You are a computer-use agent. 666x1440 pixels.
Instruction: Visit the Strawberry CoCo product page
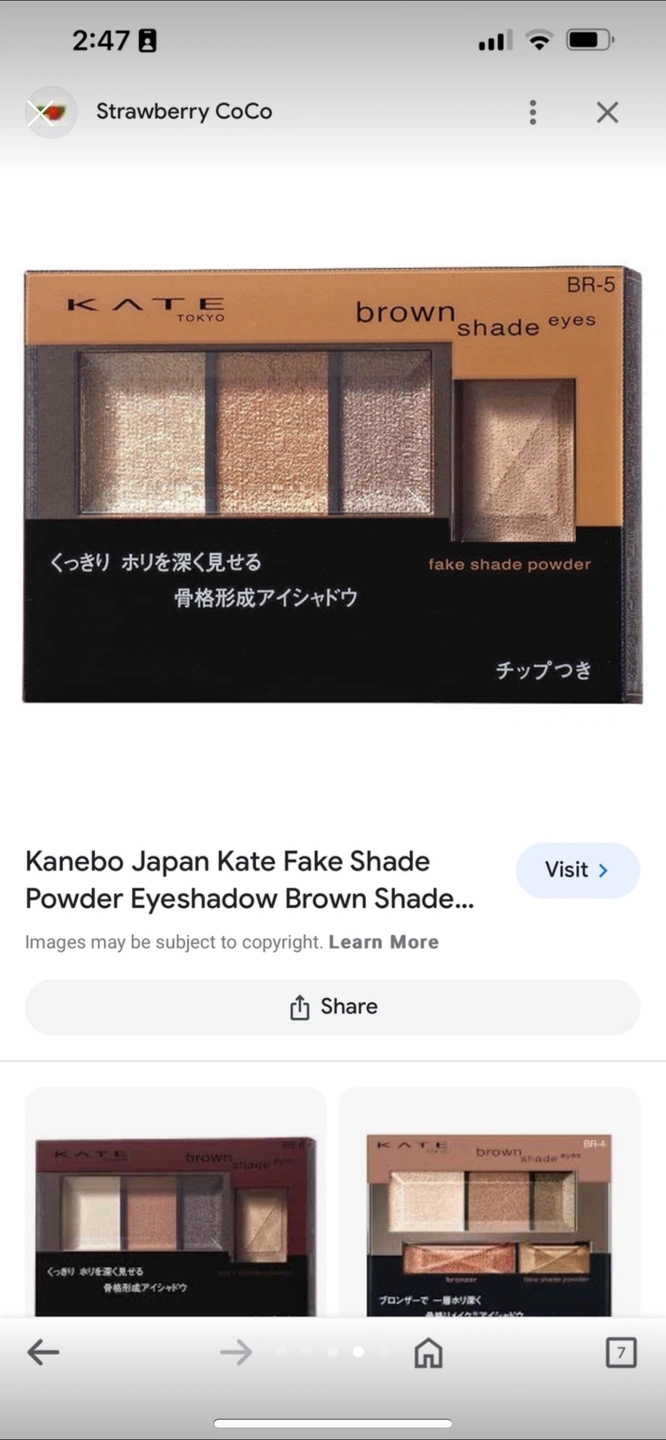point(577,870)
